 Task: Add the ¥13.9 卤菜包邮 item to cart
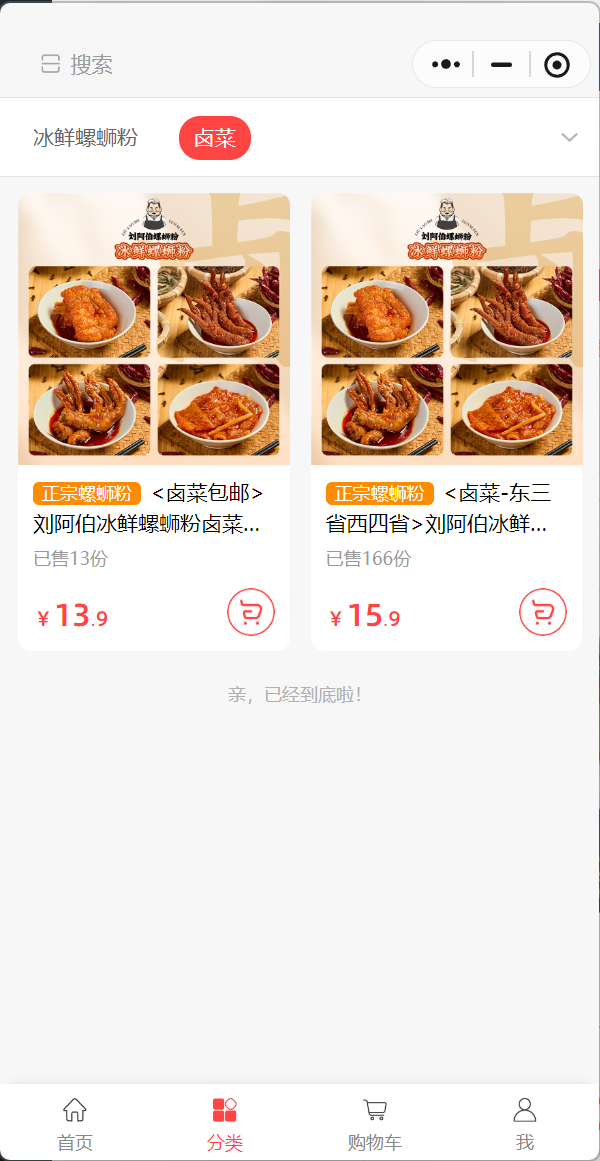point(251,612)
